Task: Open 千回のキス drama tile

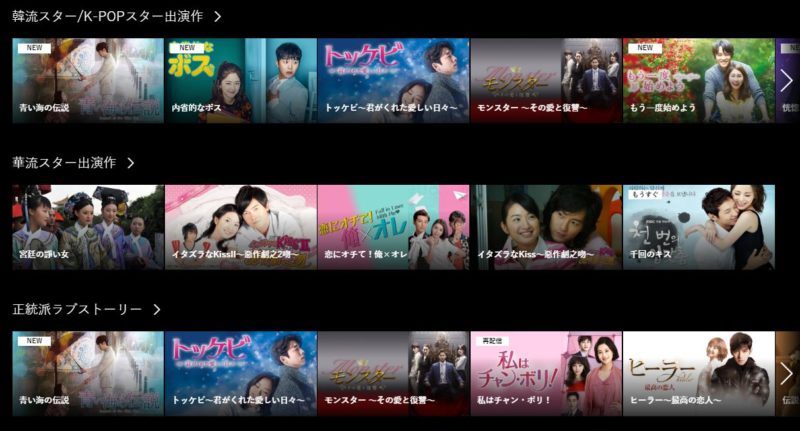Action: click(698, 227)
